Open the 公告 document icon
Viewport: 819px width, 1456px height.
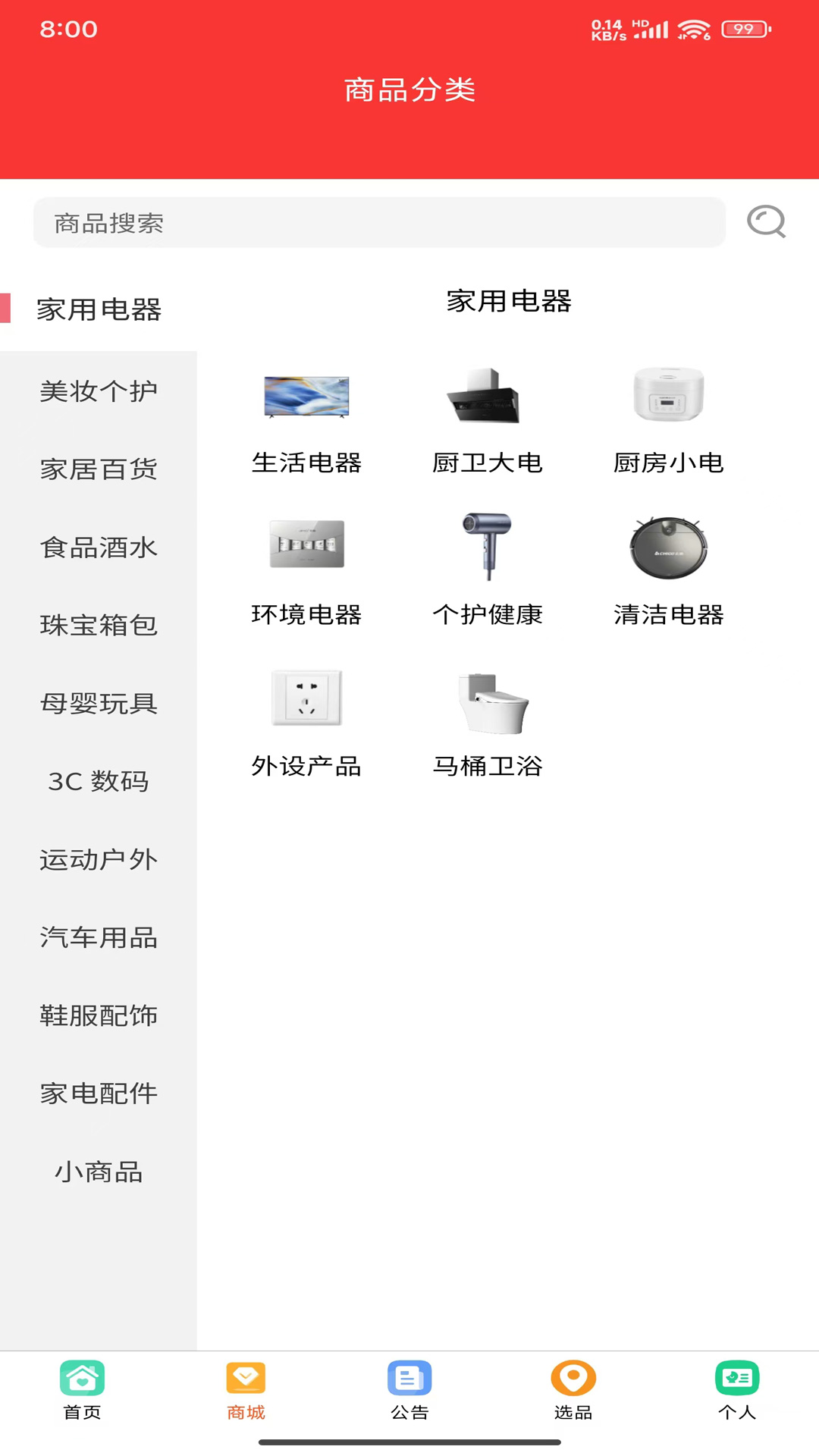(x=409, y=1376)
